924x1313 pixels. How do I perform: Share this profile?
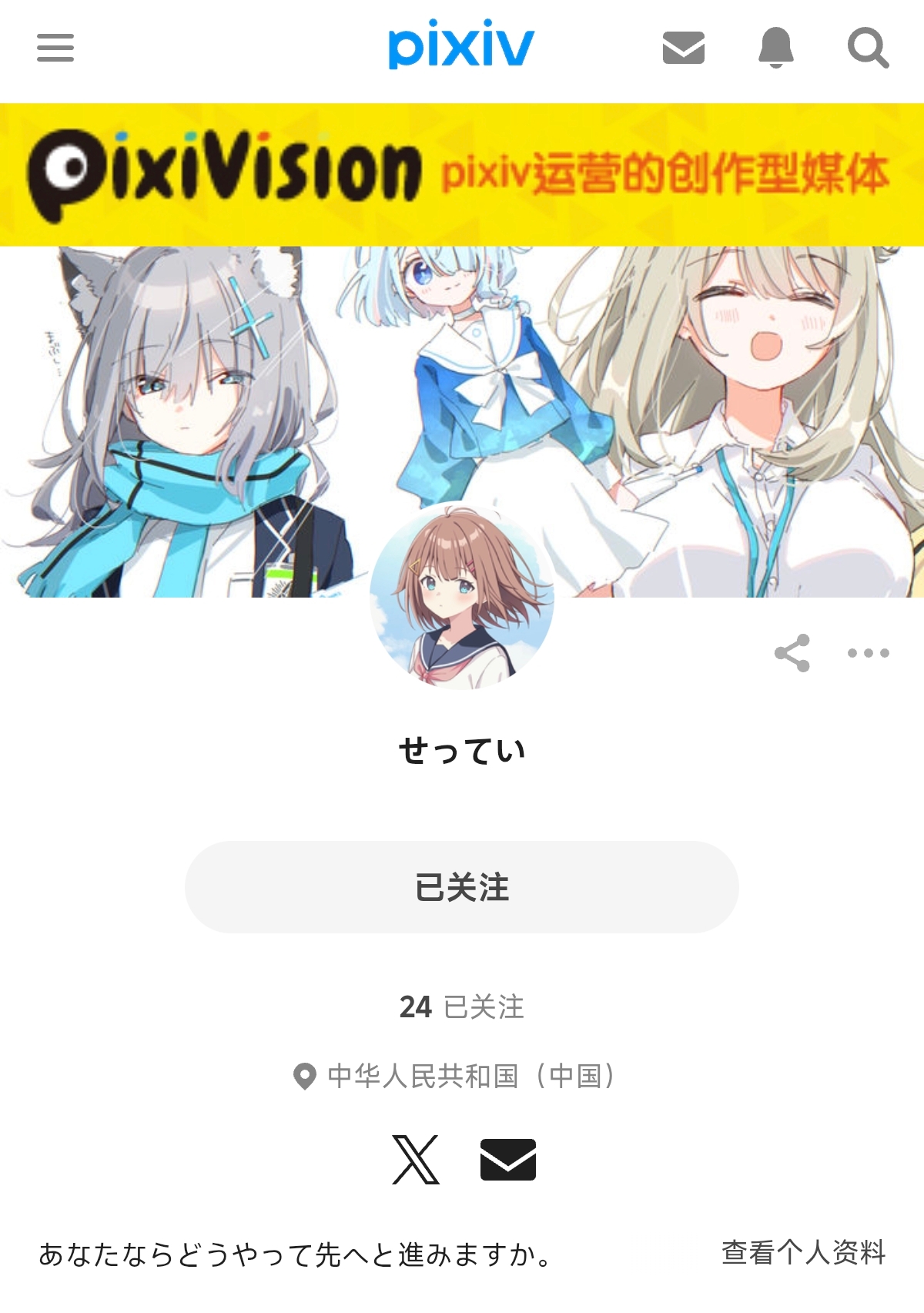pos(792,653)
